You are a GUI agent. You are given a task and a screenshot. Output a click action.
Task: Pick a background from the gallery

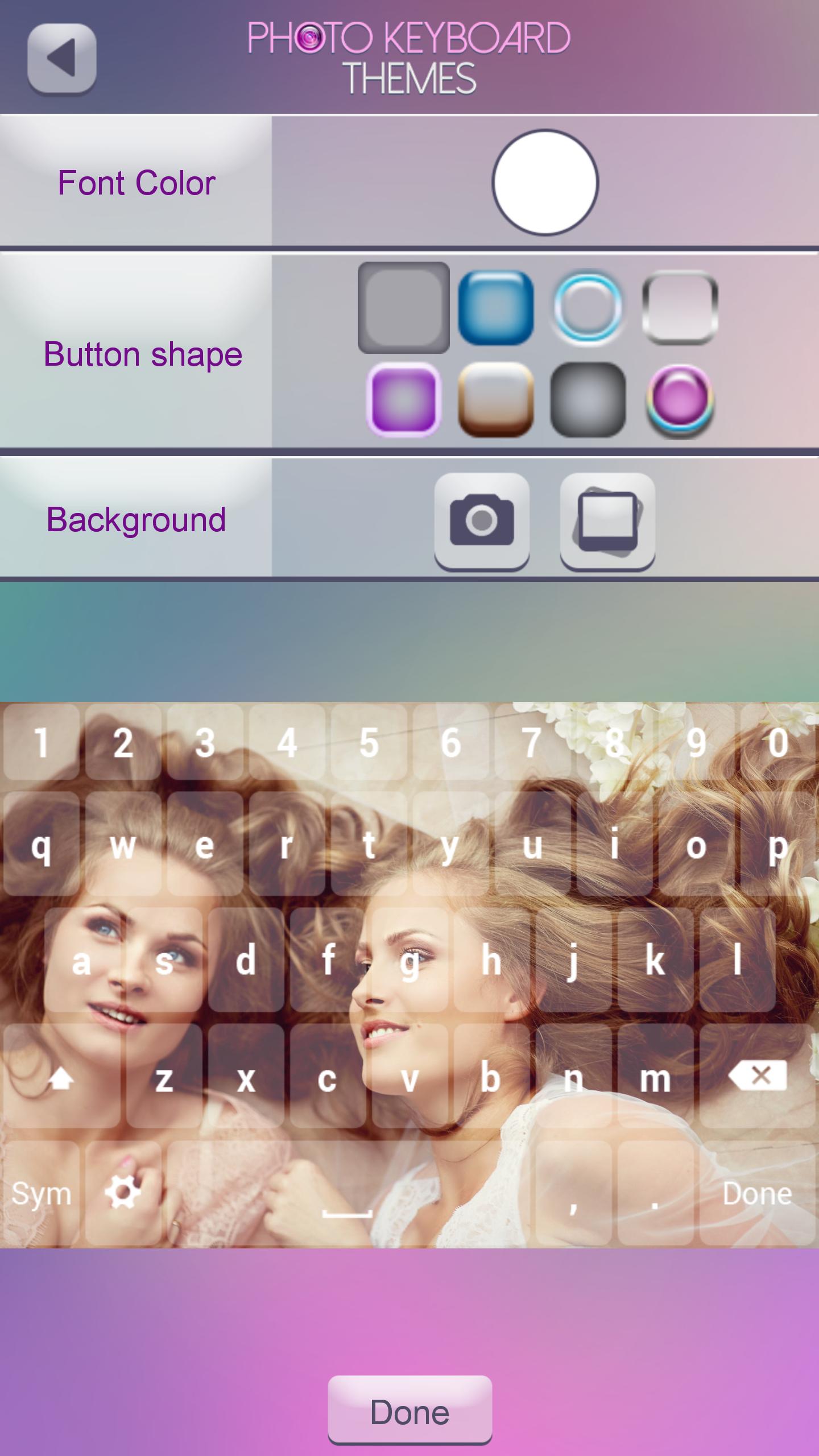607,520
